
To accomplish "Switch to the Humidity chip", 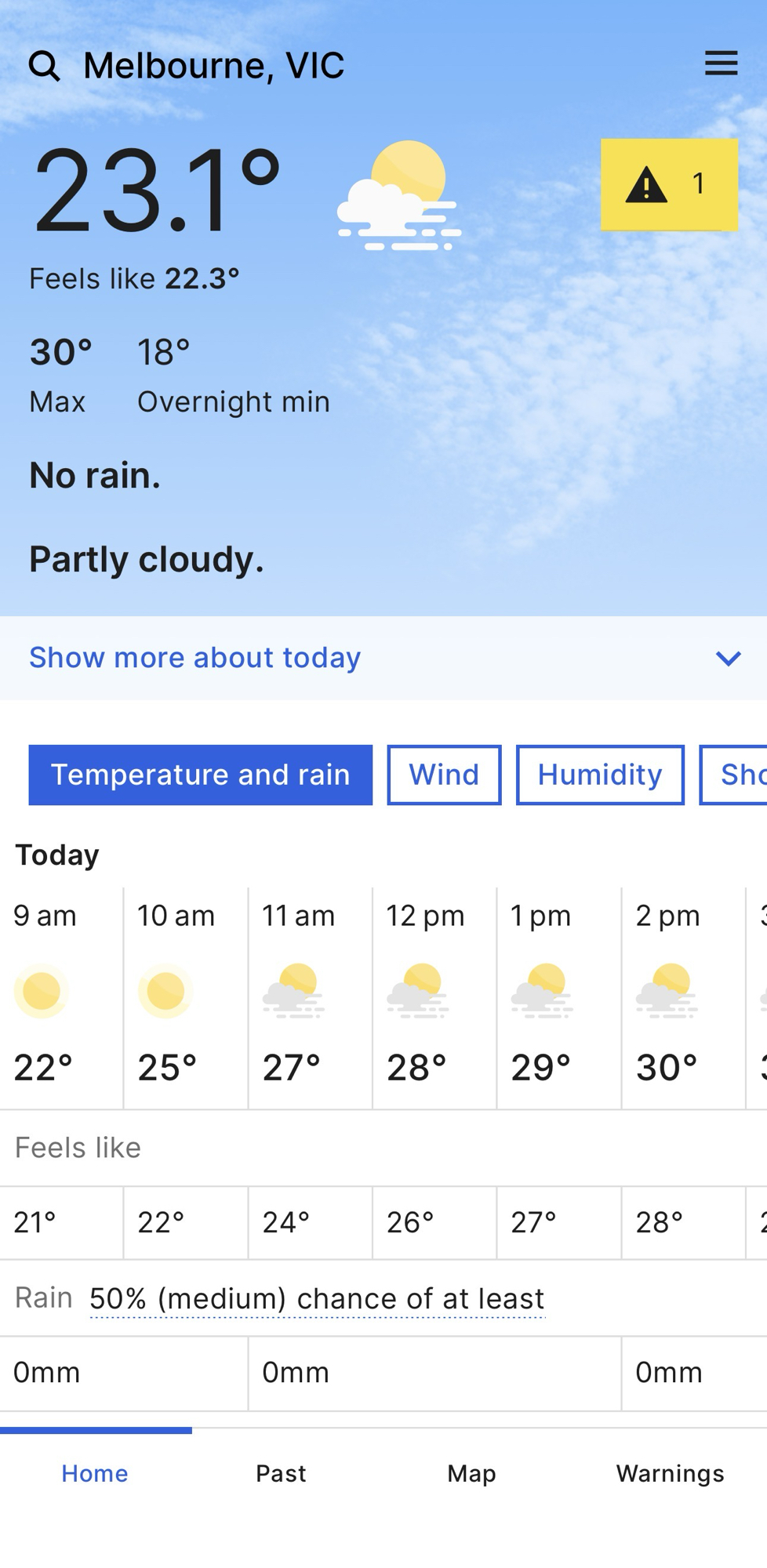I will pos(600,775).
